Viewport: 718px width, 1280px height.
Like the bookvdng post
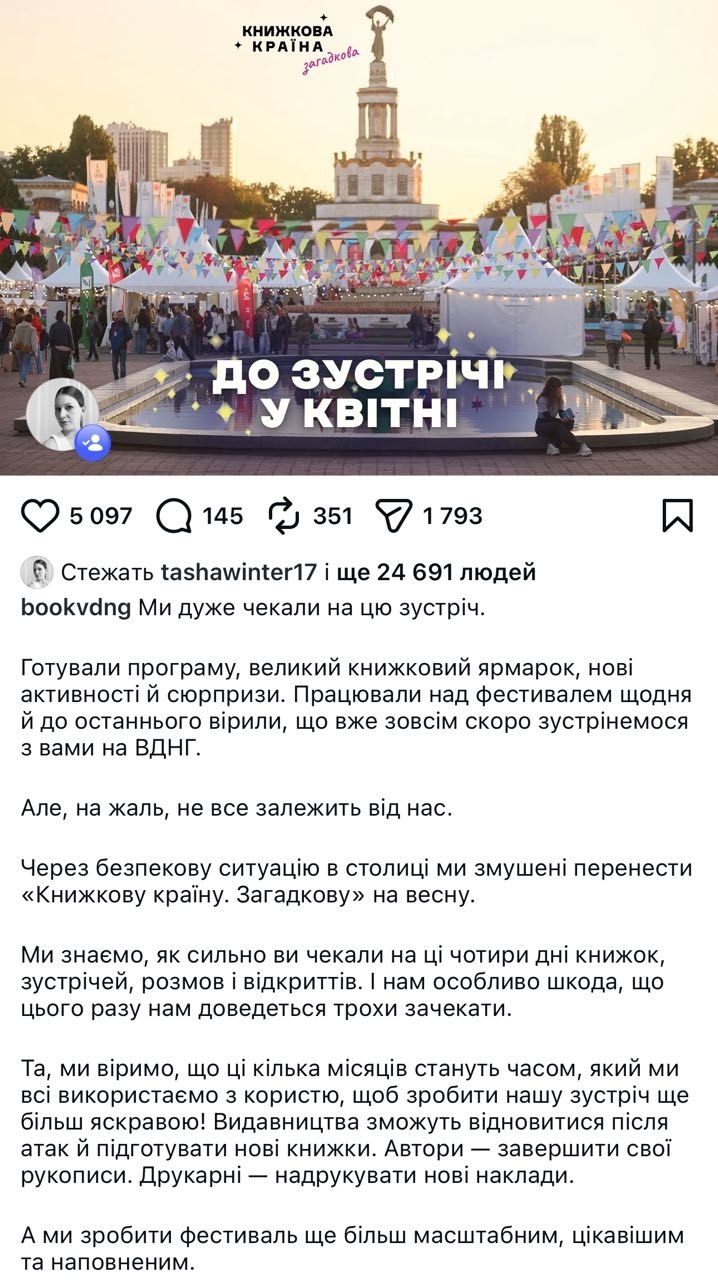coord(40,516)
